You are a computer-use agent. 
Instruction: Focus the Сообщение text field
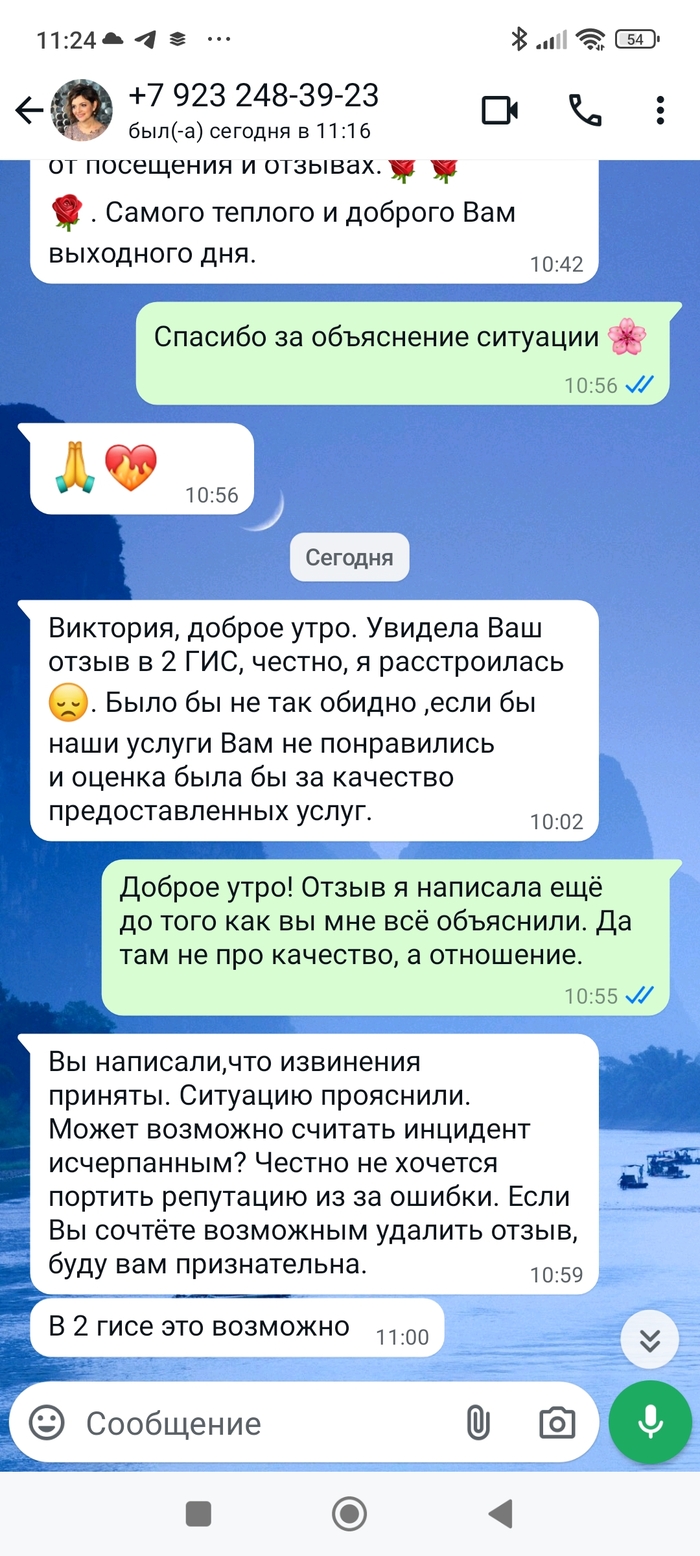coord(260,1423)
